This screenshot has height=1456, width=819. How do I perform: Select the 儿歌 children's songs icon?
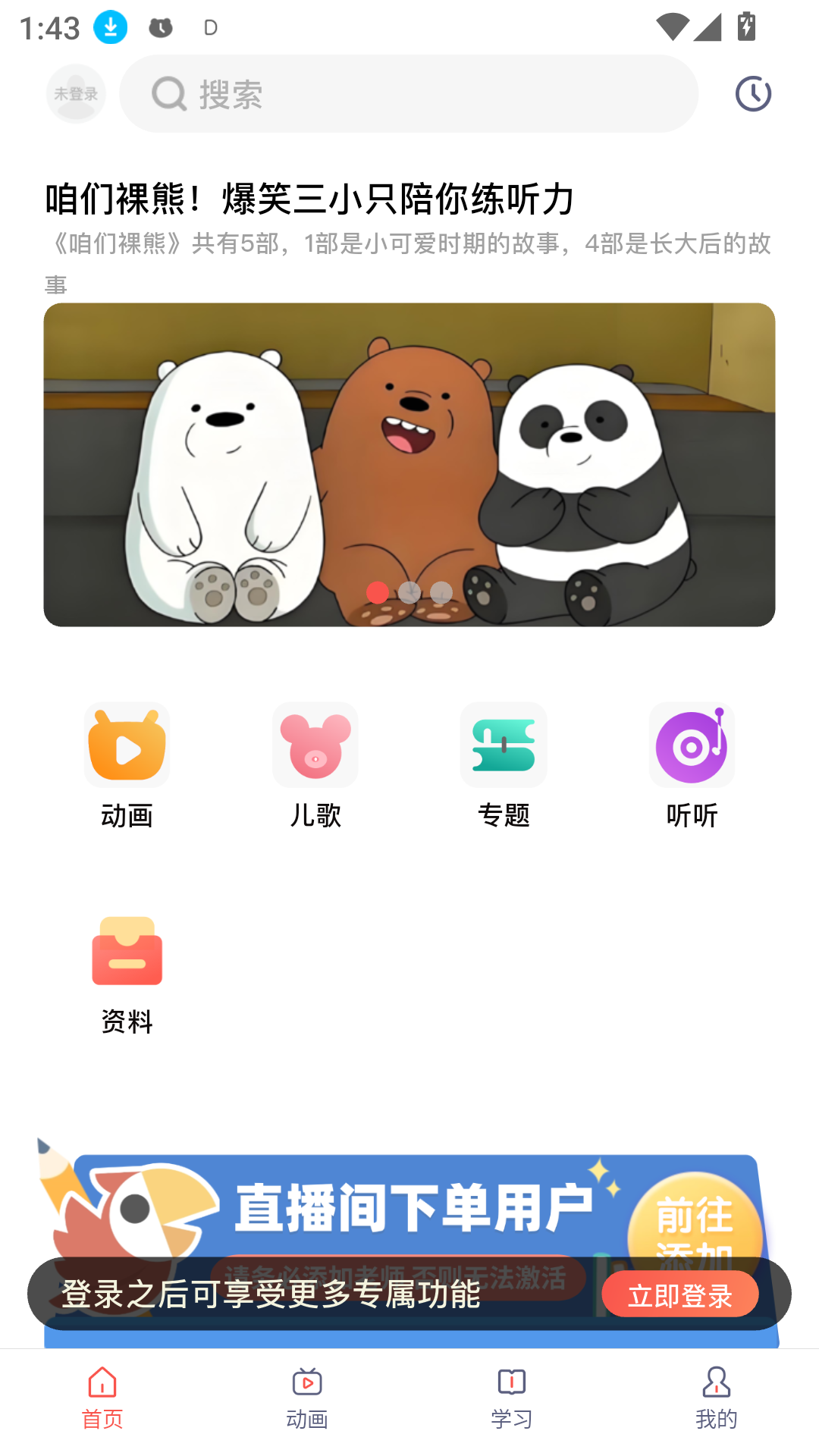point(315,745)
